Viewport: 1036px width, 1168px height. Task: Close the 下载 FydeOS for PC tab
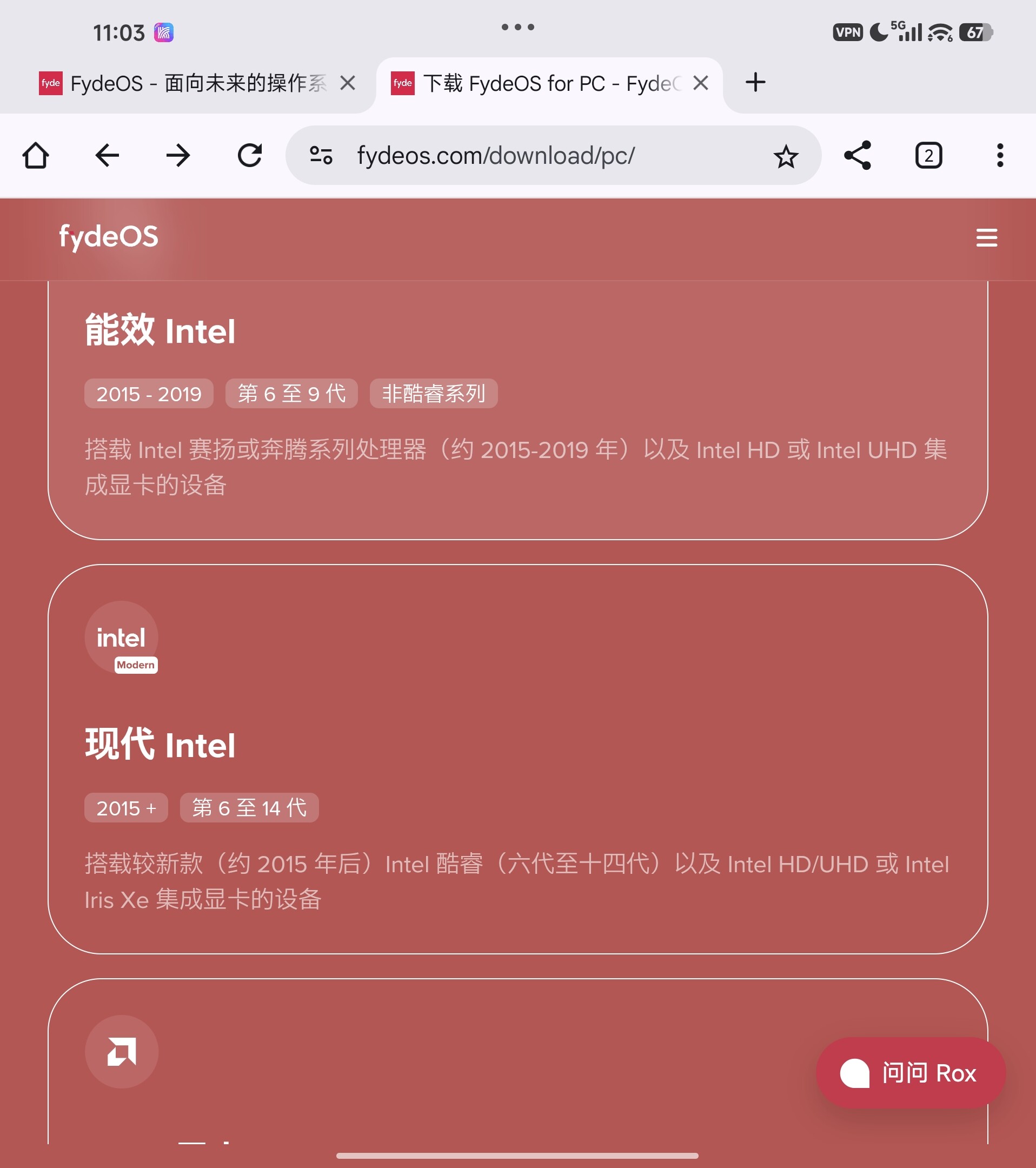701,83
